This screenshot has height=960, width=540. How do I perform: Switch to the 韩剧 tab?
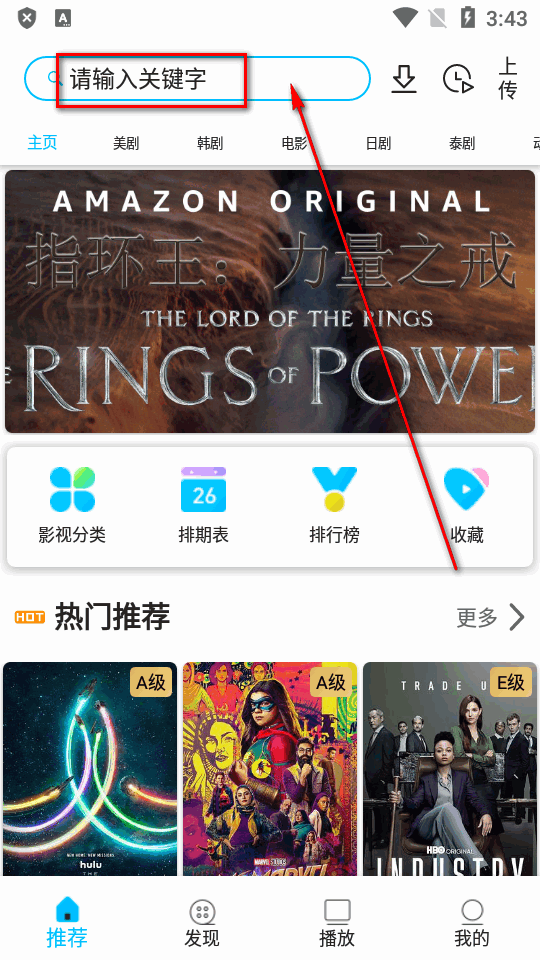click(210, 143)
